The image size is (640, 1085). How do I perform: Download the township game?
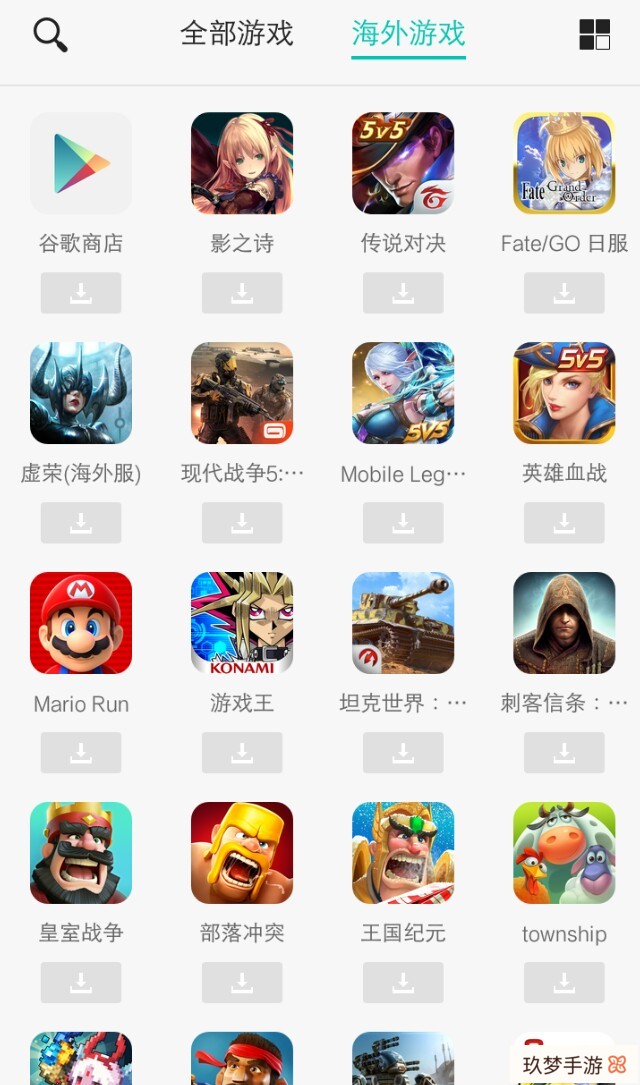coord(564,983)
